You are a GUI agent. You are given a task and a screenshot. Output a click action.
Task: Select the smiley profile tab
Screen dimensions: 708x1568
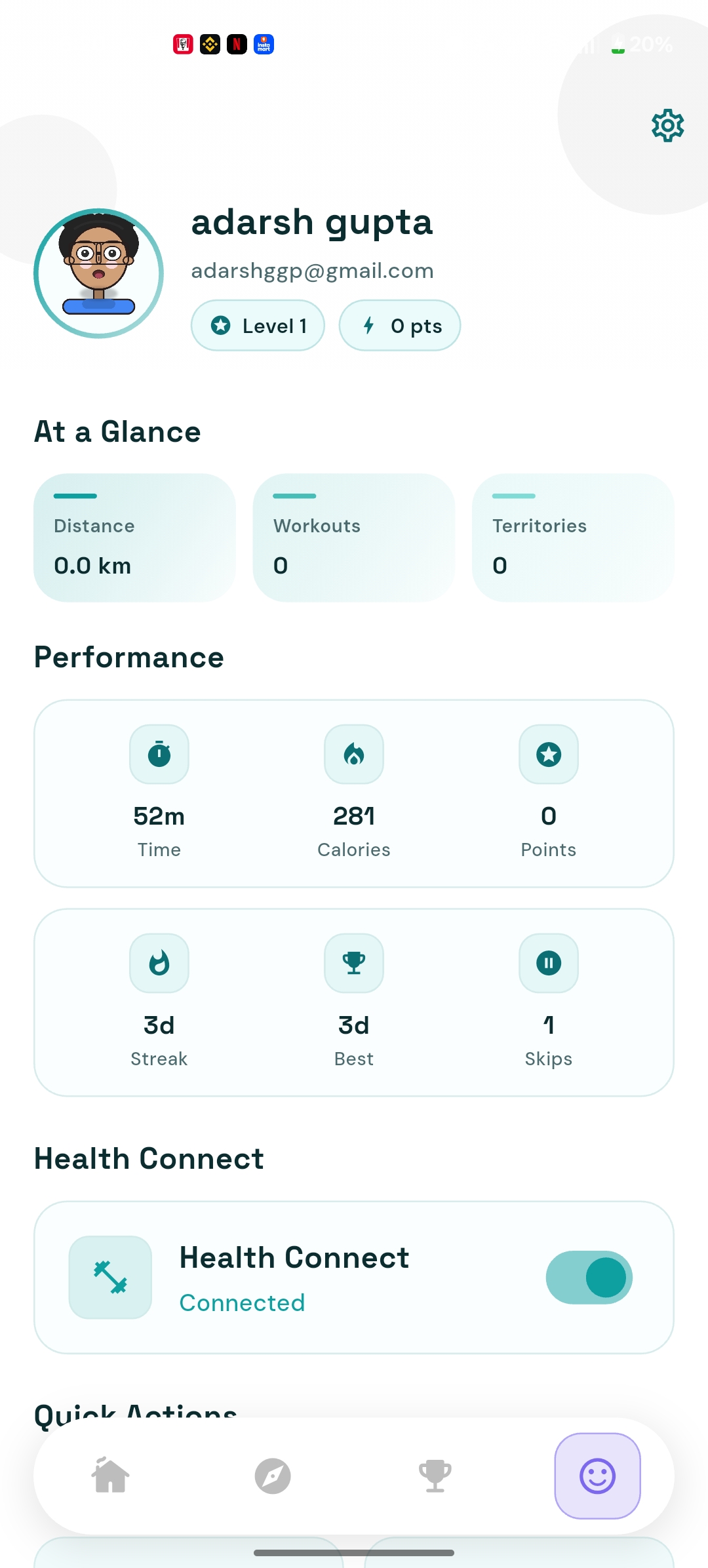[597, 1476]
